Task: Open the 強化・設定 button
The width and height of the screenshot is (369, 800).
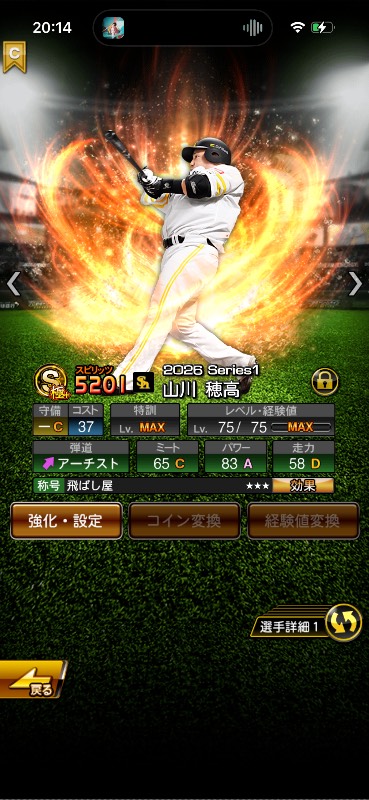Action: click(66, 521)
